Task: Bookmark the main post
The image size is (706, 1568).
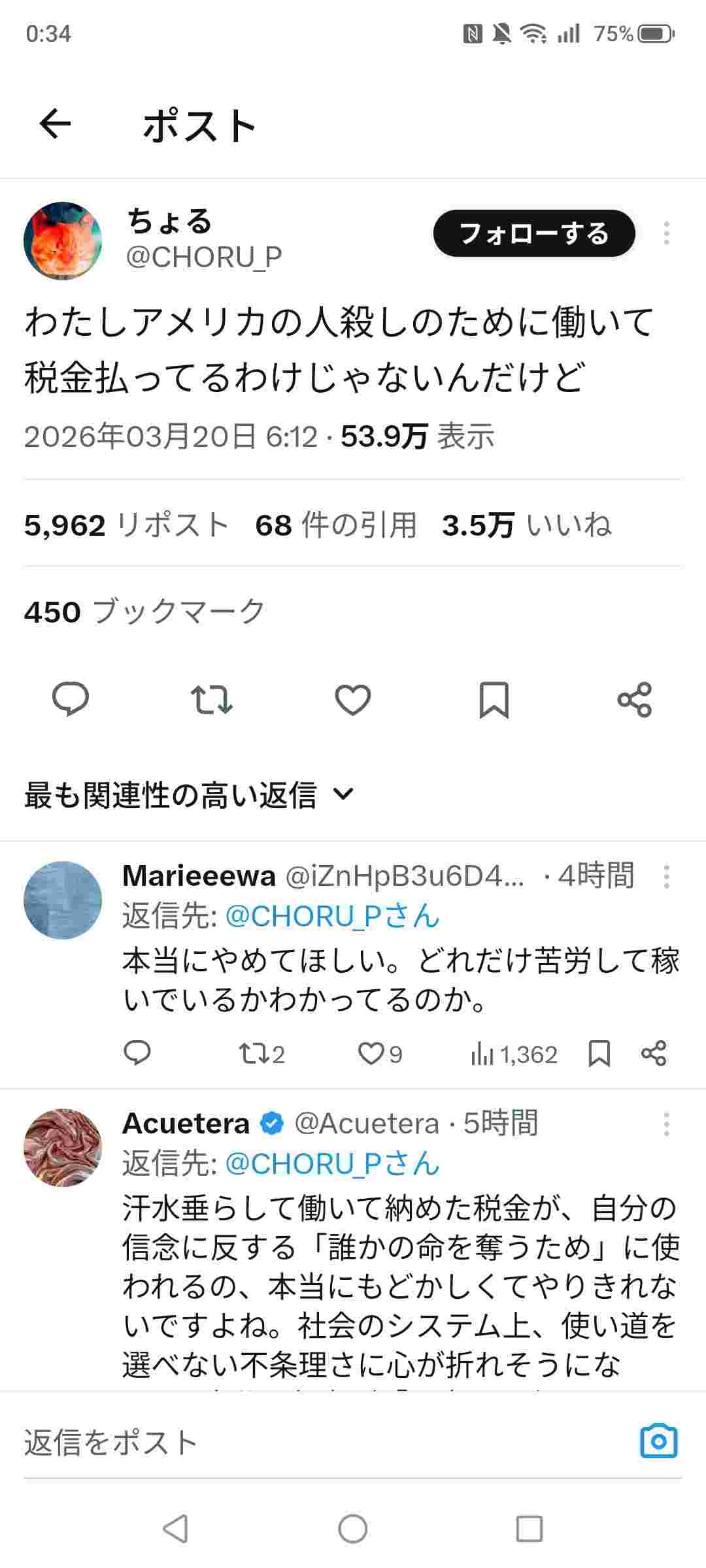Action: coord(494,700)
